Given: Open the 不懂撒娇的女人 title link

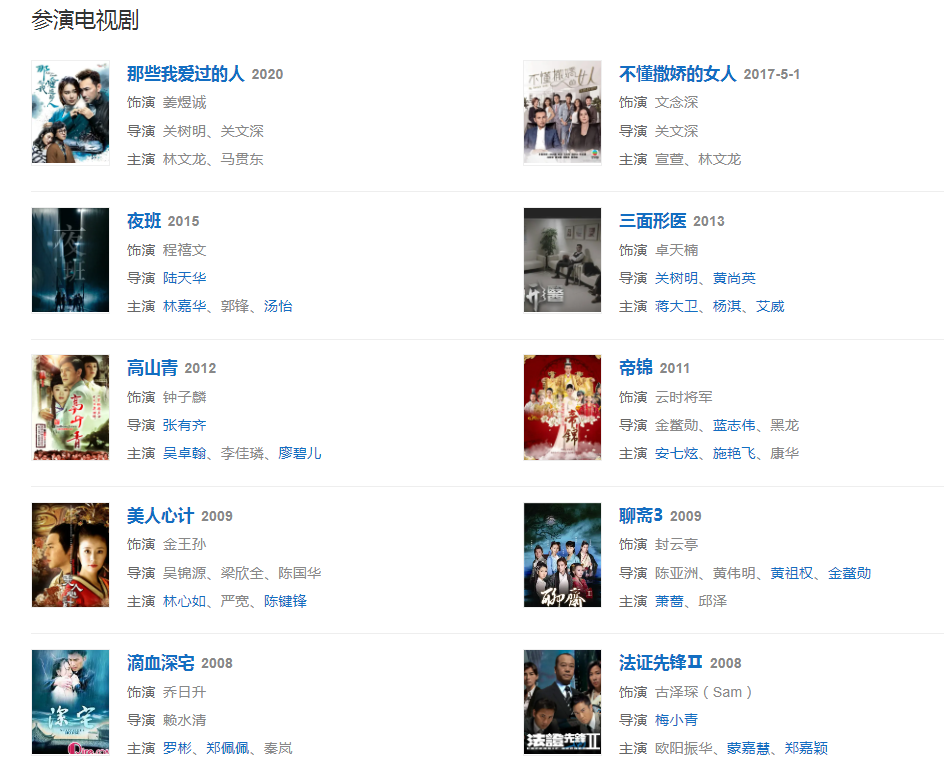Looking at the screenshot, I should 677,74.
